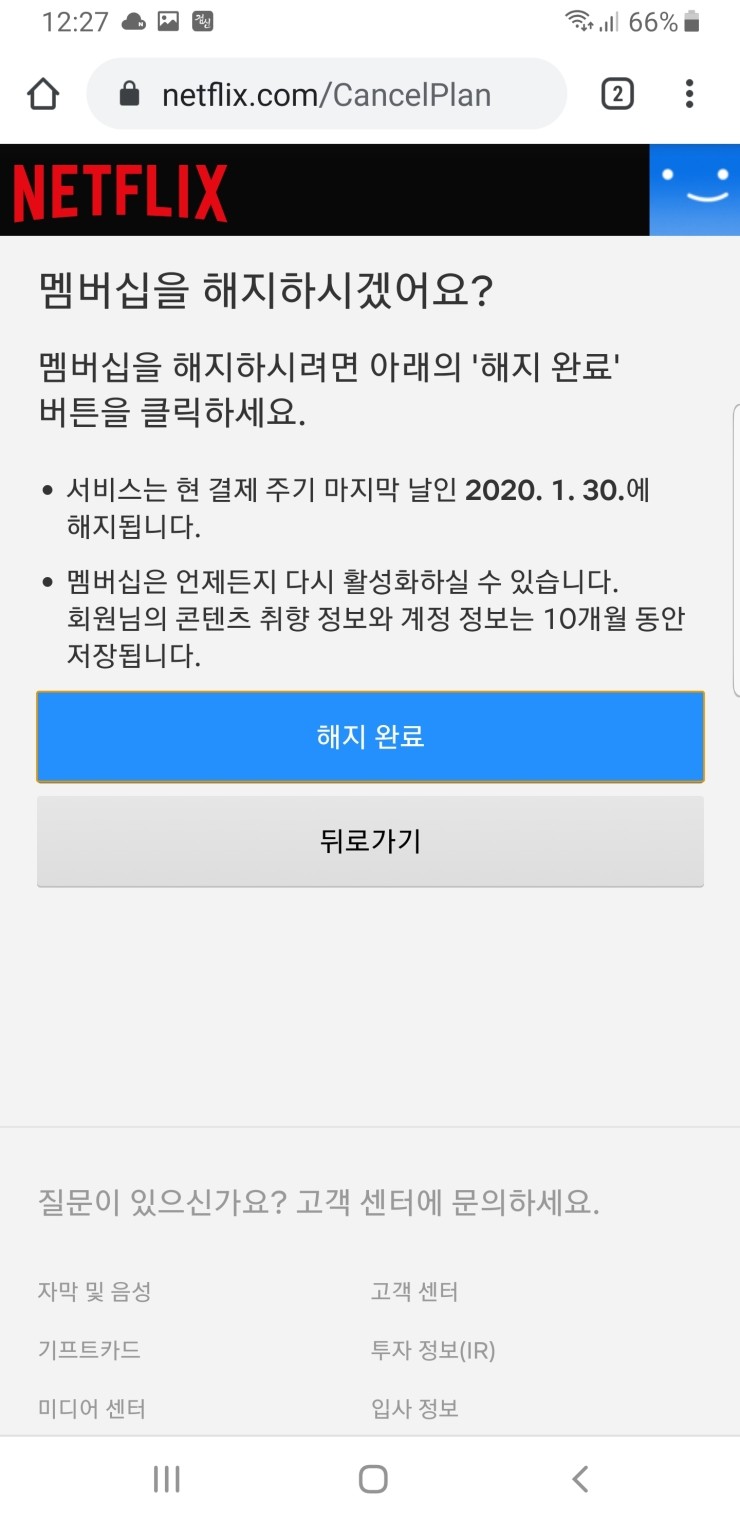
Task: Open the 입사 정보 footer link
Action: click(x=414, y=1409)
